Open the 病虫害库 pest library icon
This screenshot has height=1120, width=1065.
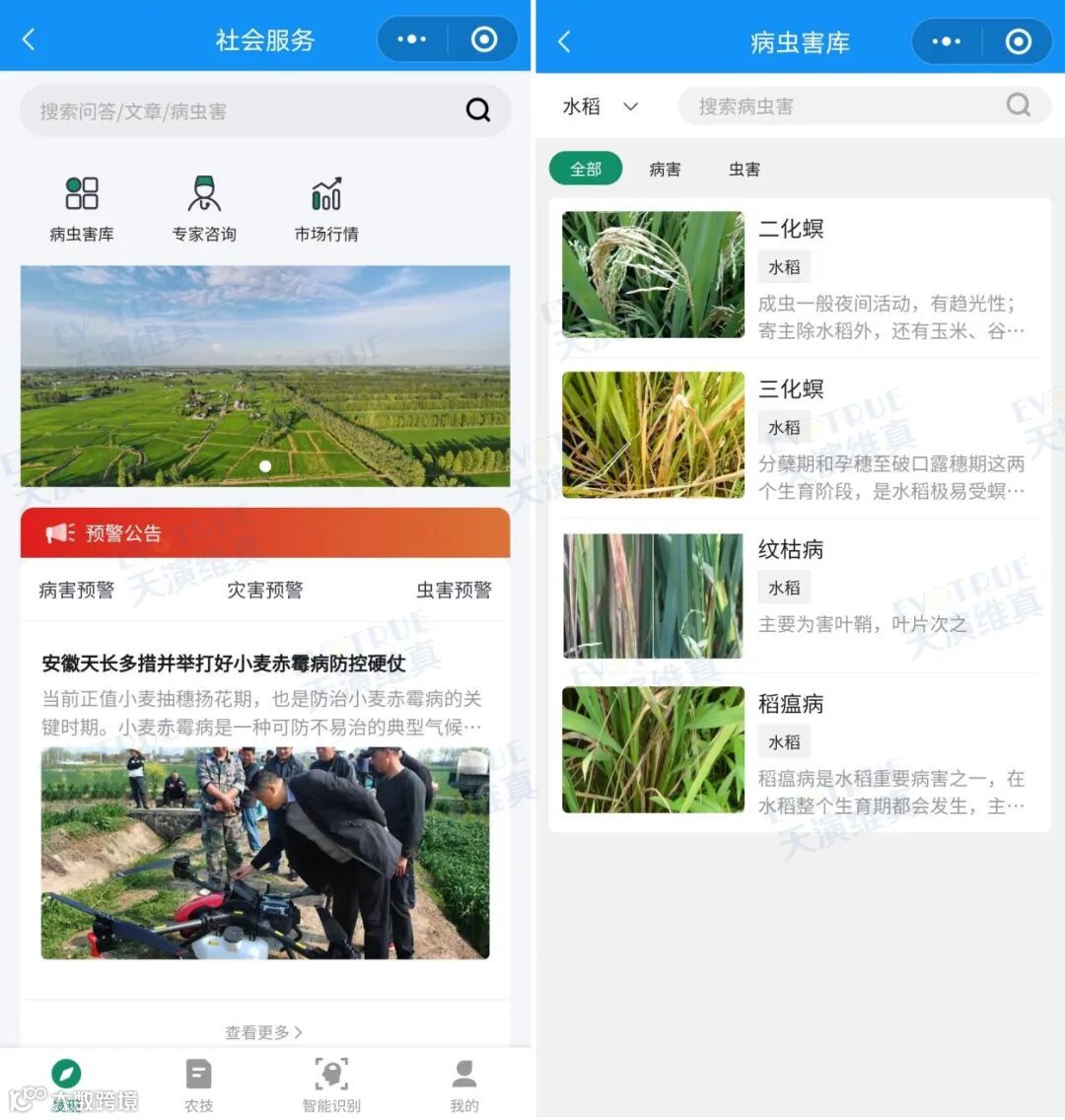pos(82,207)
